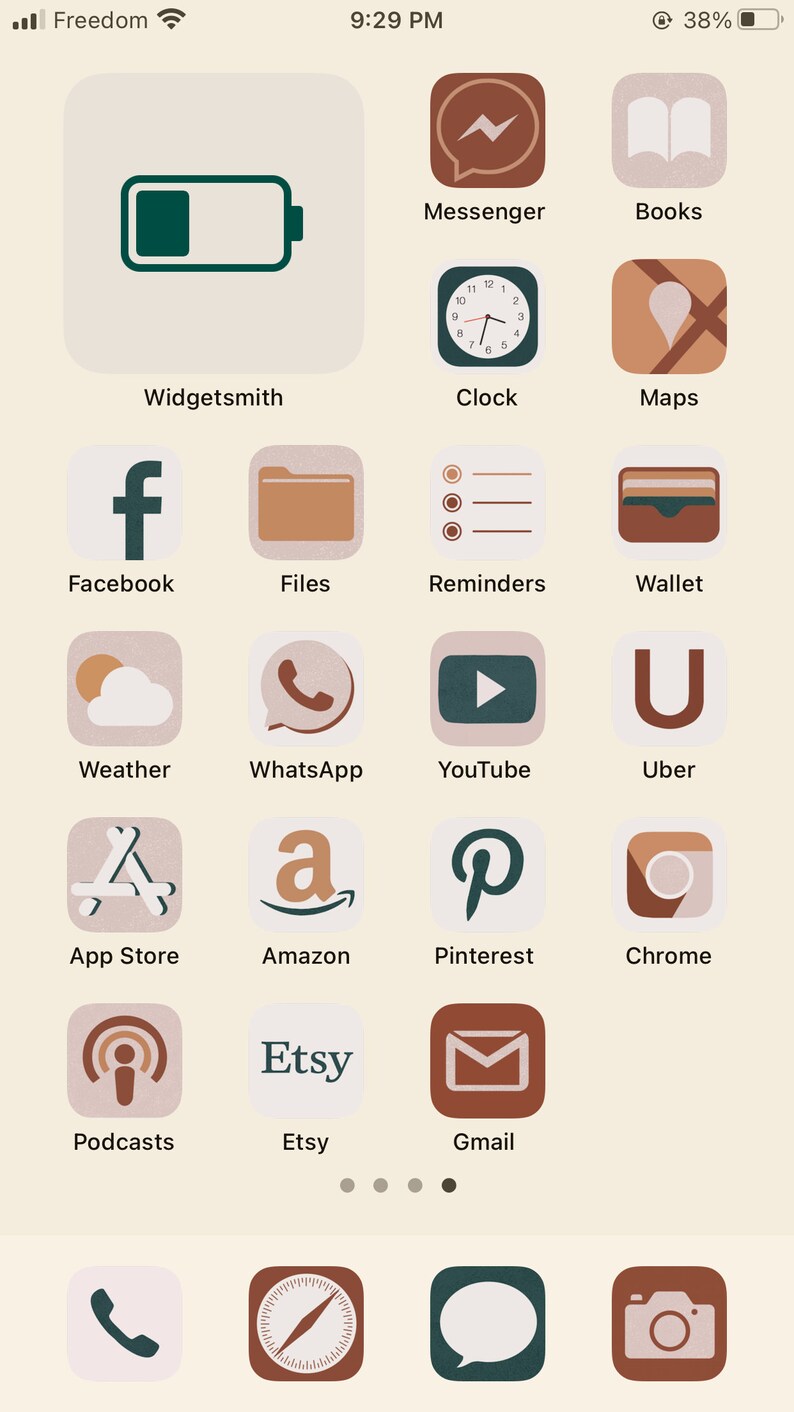This screenshot has height=1412, width=794.
Task: Open the Widgetsmith battery widget
Action: click(x=214, y=223)
